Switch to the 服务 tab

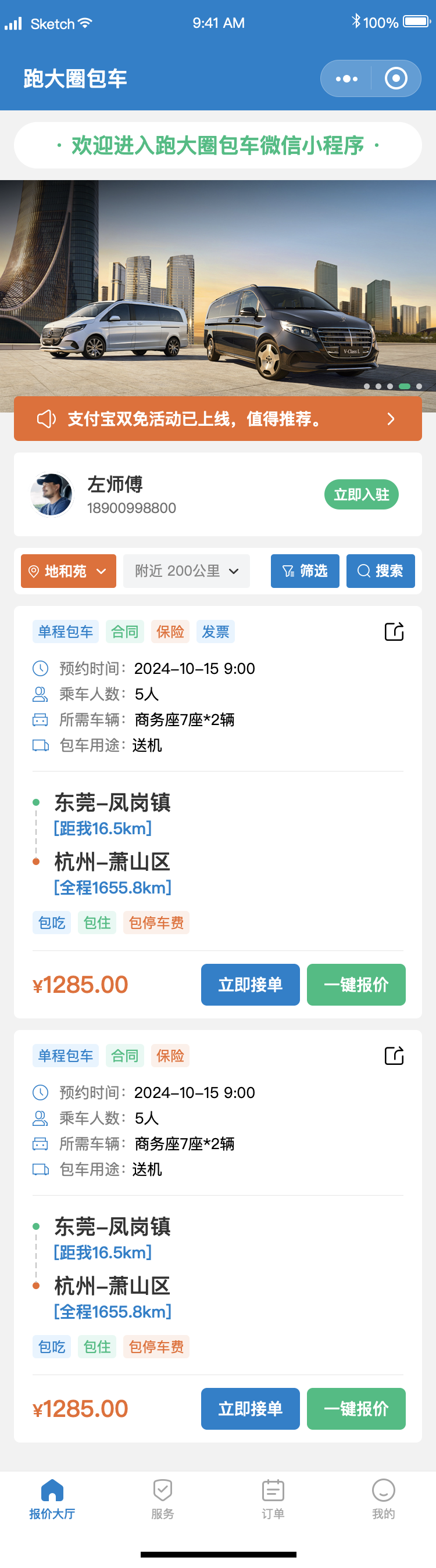[x=163, y=1499]
